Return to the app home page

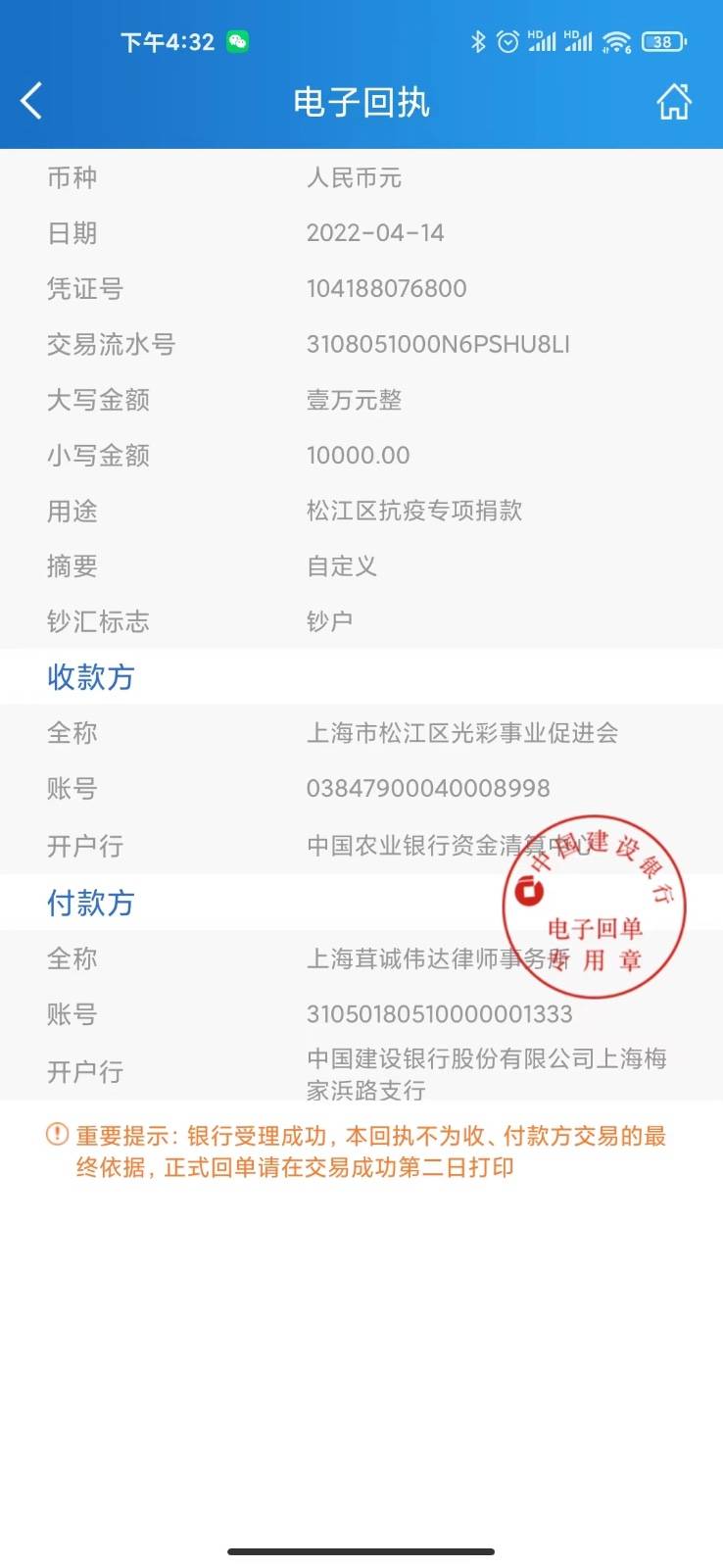coord(674,101)
